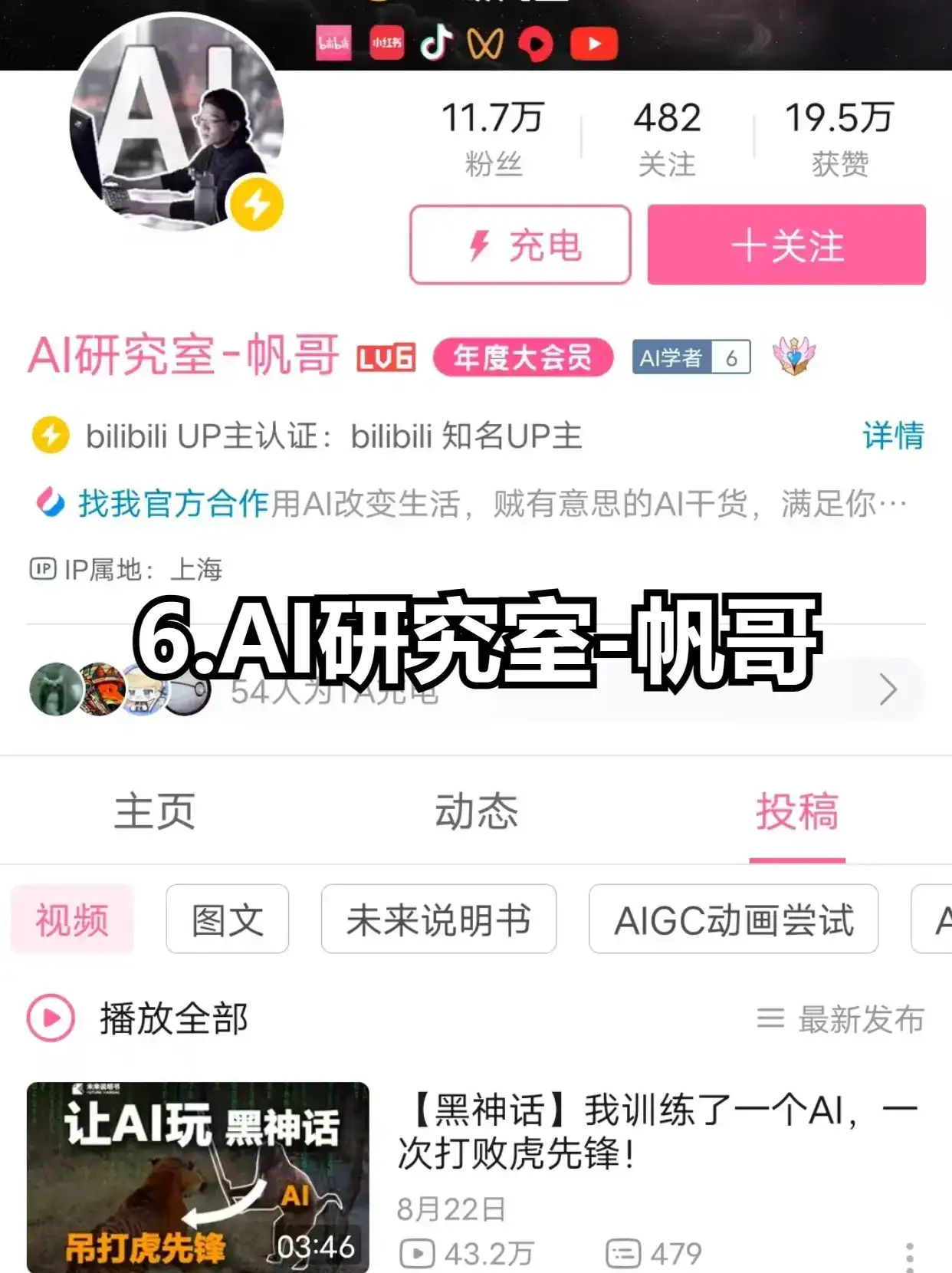Select the 图文 content filter

coord(228,919)
